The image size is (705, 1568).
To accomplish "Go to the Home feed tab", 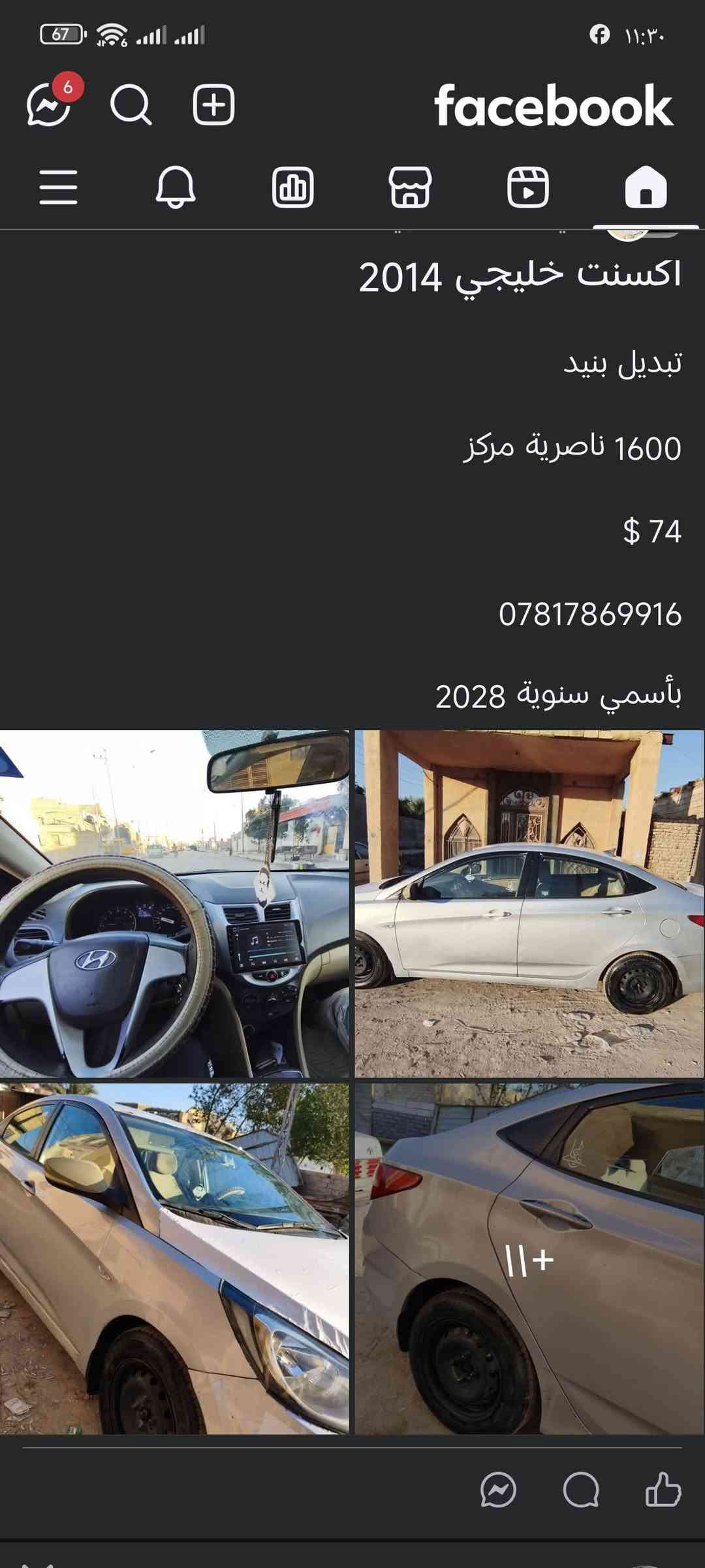I will click(x=646, y=187).
